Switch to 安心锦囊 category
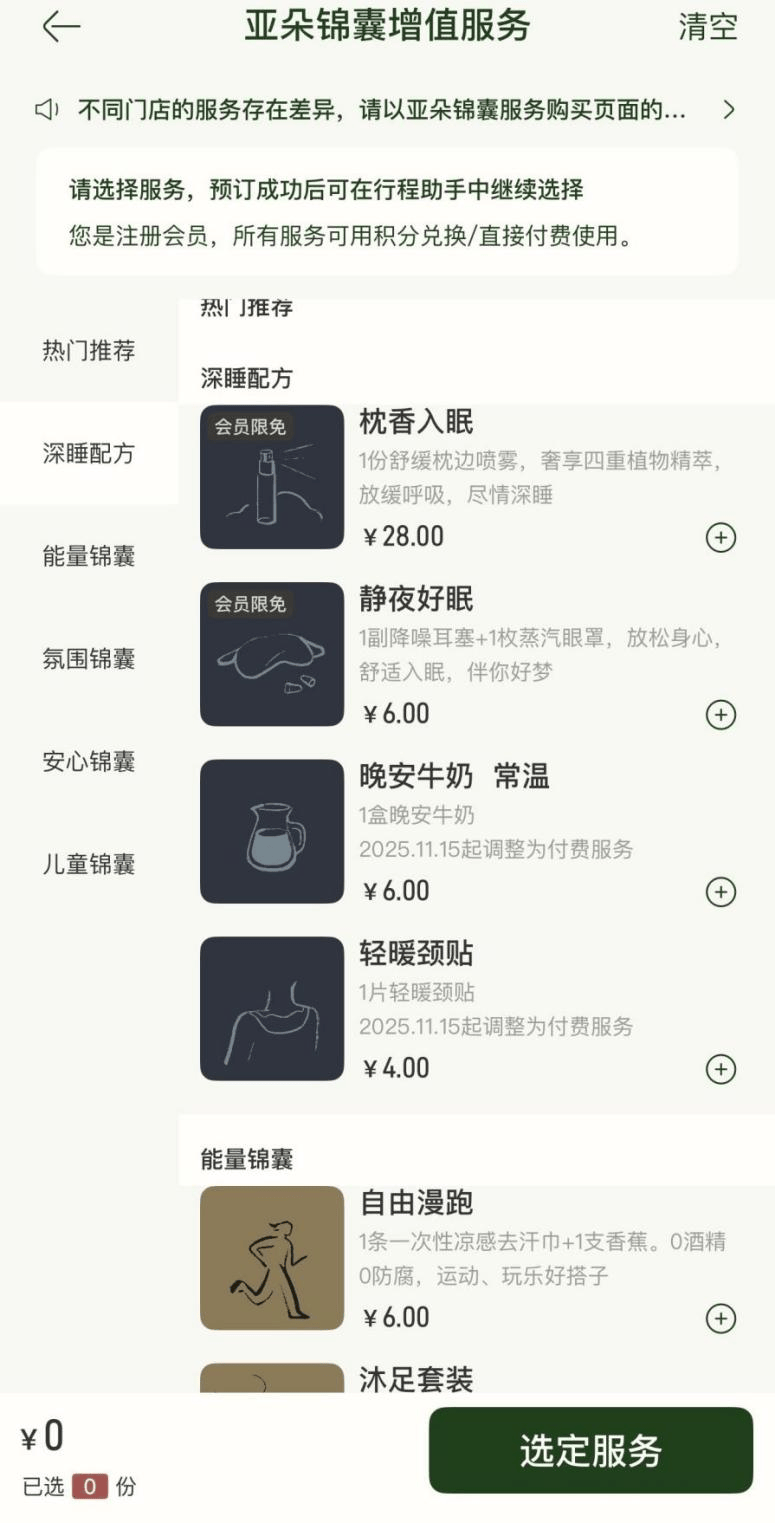Screen dimensions: 775x1523 88,762
